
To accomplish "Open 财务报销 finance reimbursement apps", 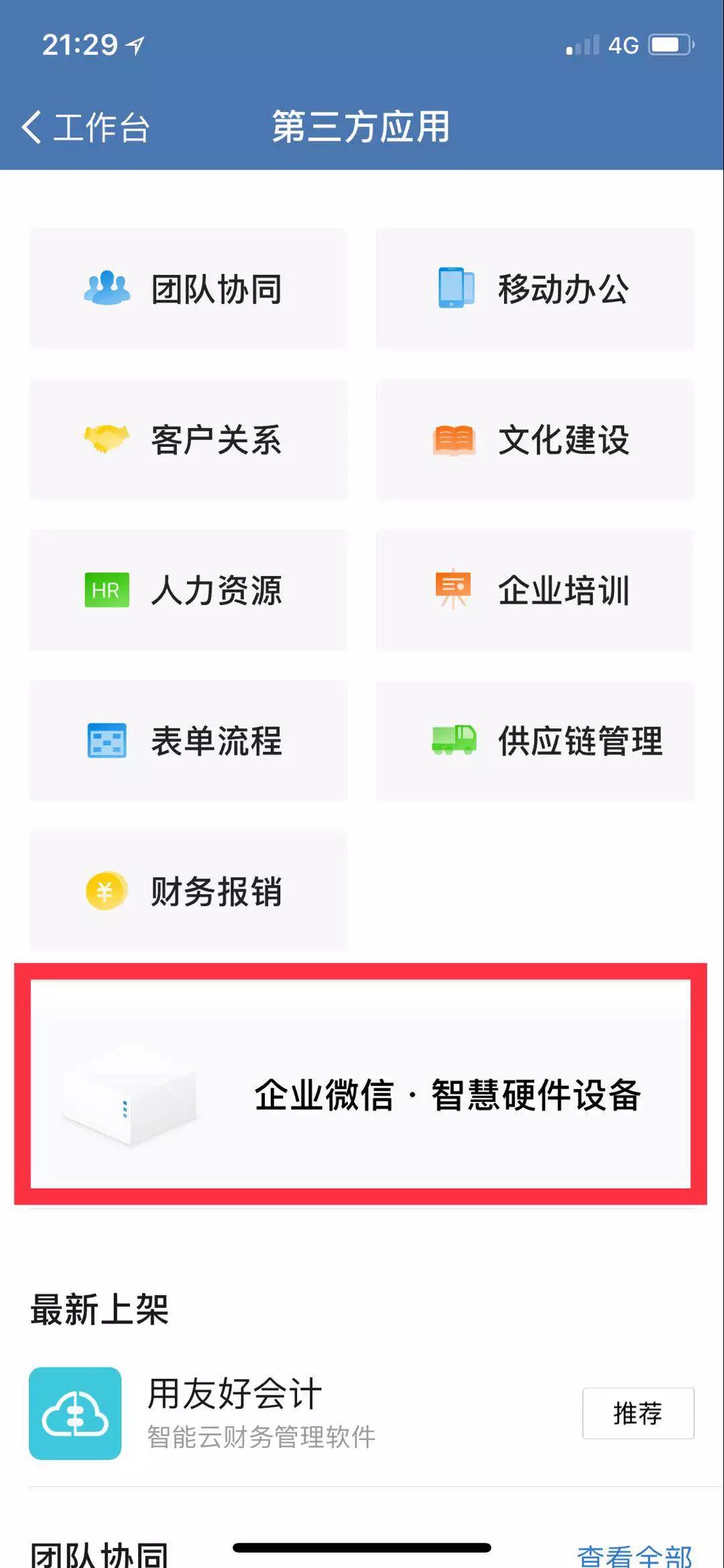I will point(188,892).
